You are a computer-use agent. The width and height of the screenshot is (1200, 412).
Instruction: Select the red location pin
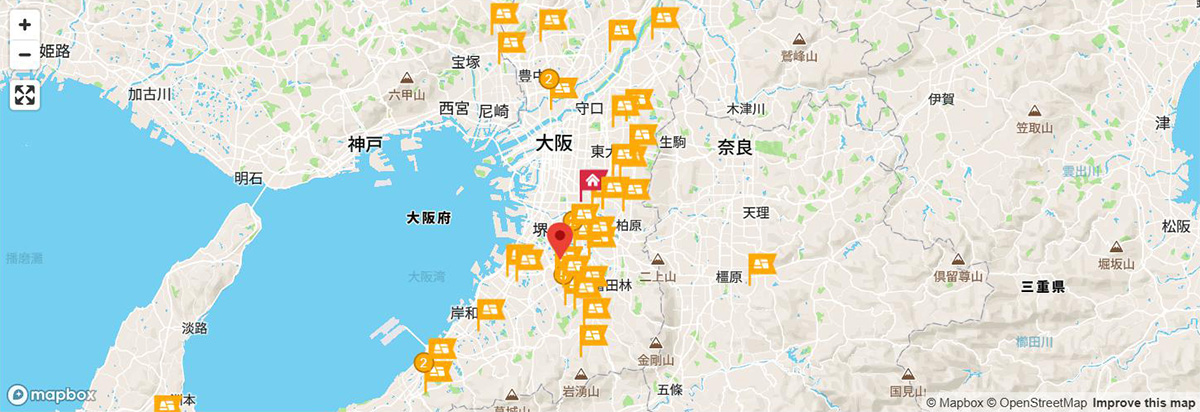(x=560, y=241)
